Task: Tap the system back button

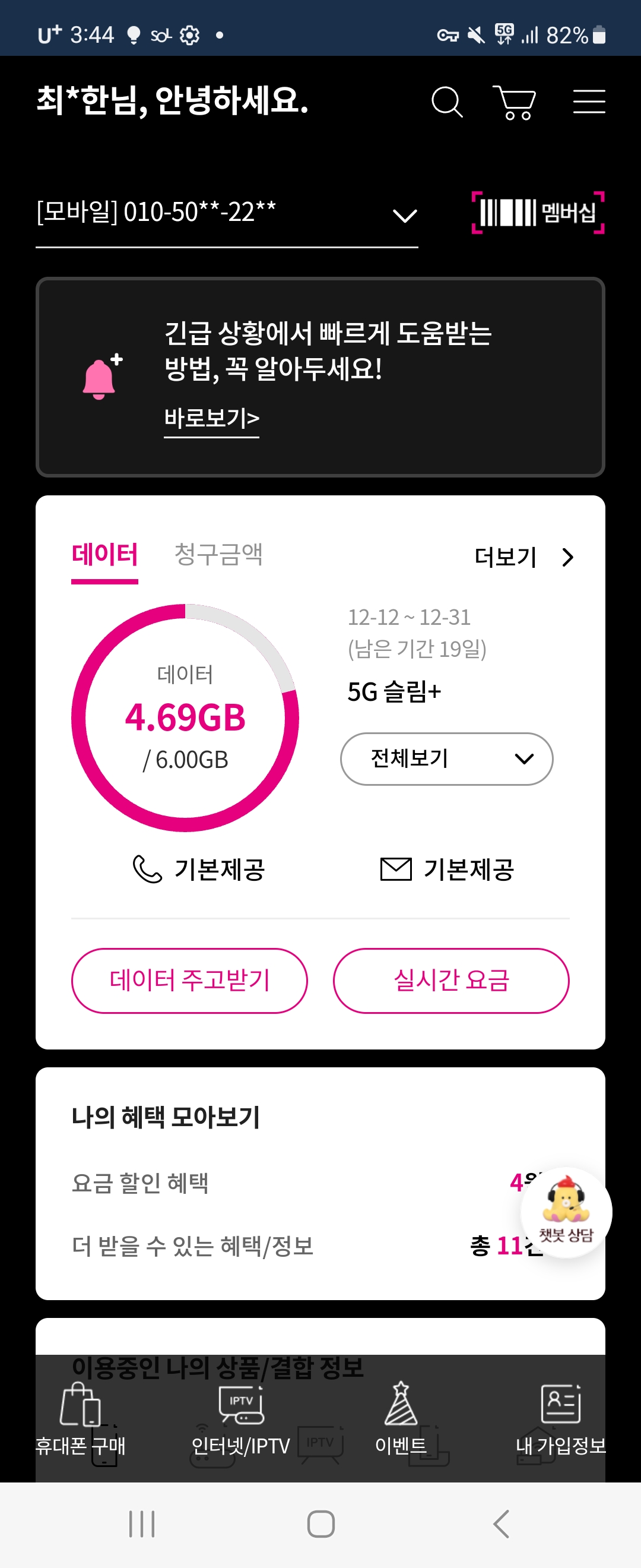Action: point(501,1523)
